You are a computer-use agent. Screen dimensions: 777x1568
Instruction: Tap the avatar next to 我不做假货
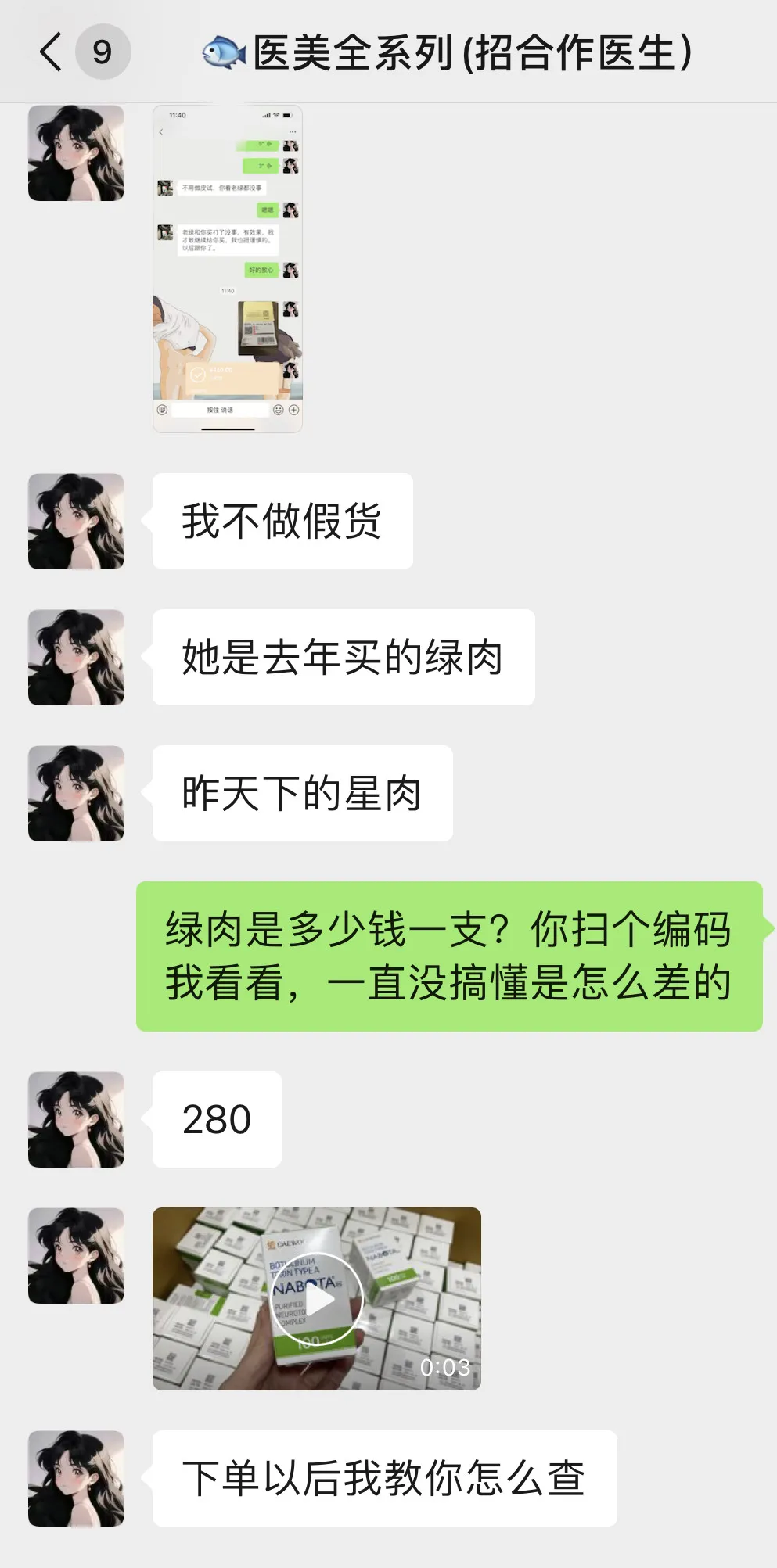(x=76, y=521)
